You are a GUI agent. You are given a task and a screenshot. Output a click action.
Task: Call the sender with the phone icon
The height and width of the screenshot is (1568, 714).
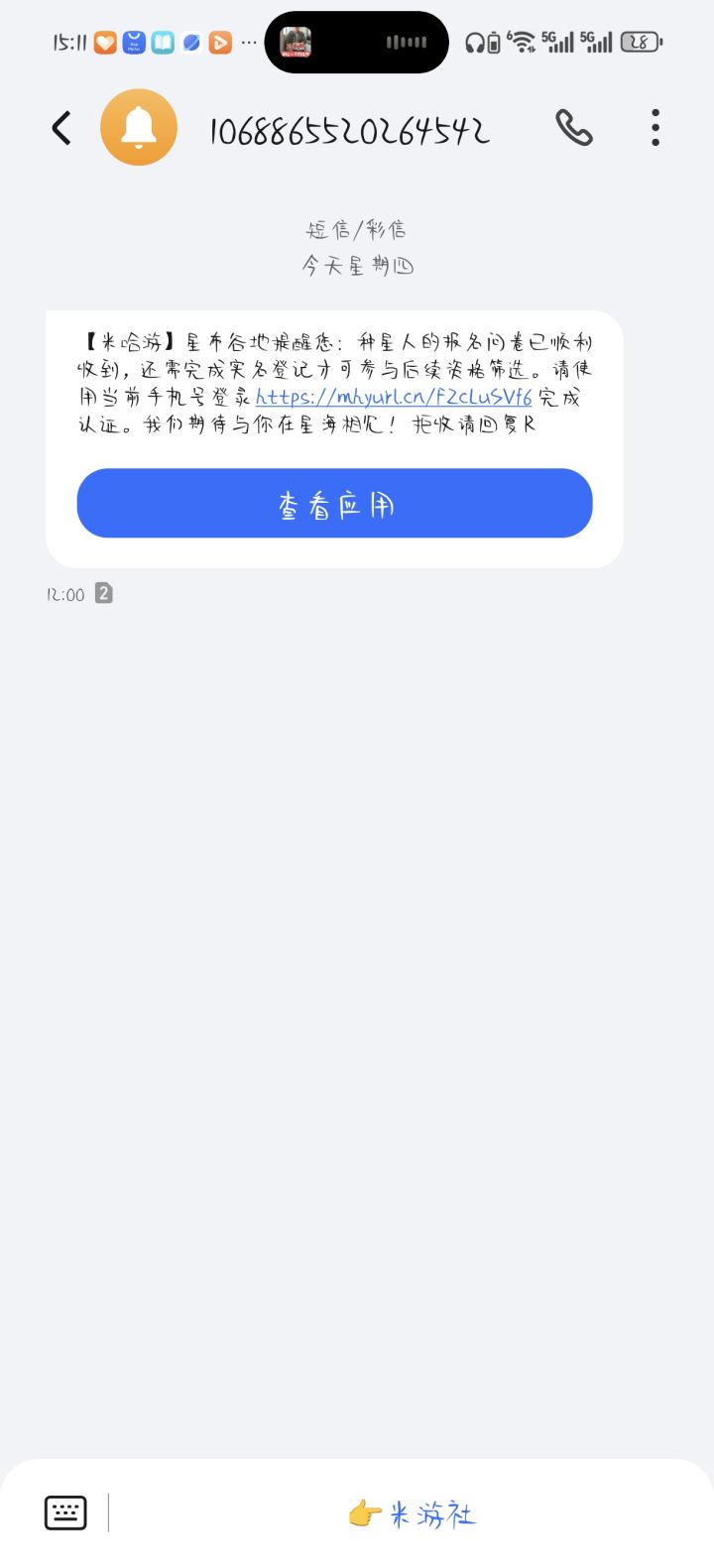(x=575, y=128)
